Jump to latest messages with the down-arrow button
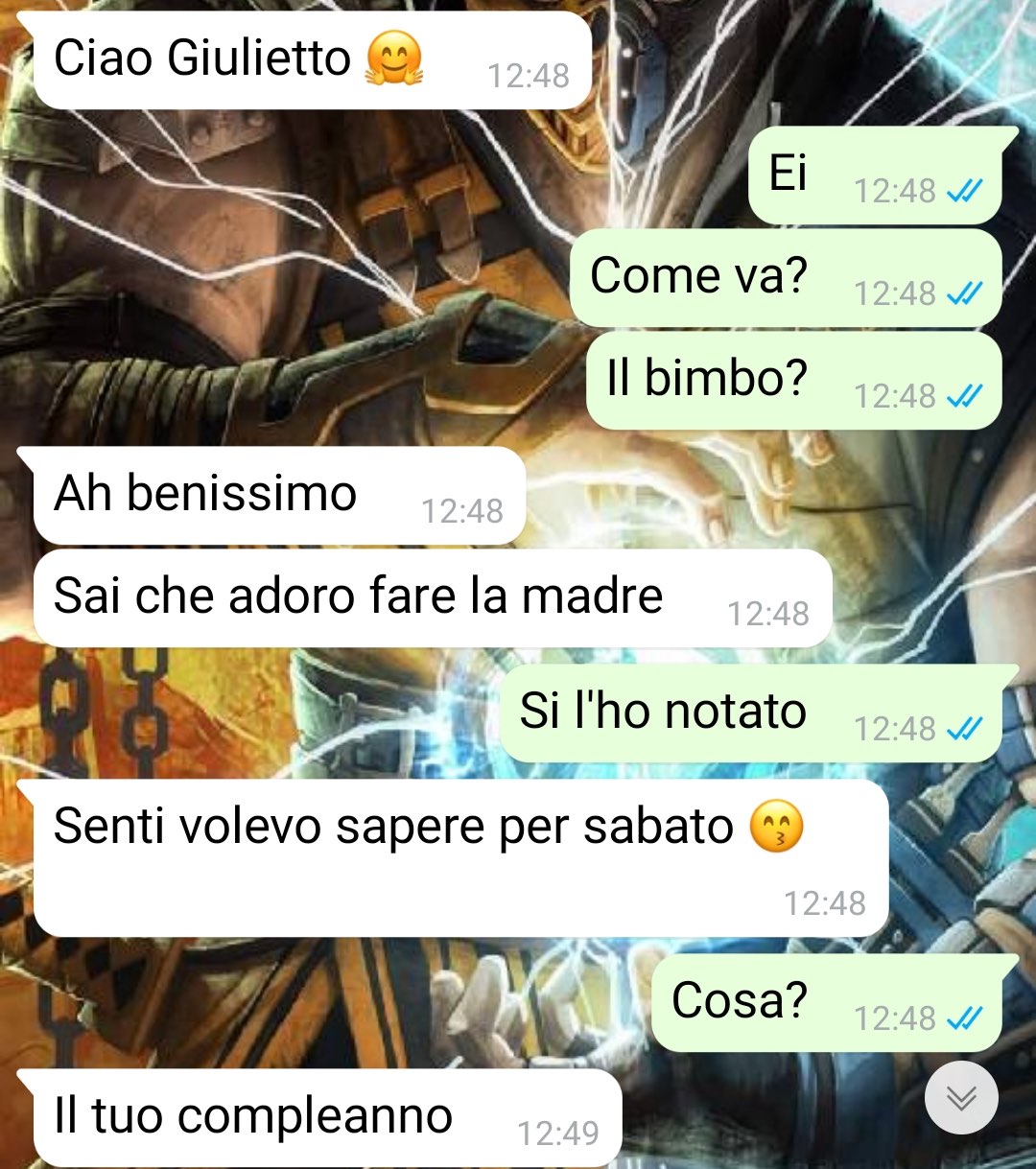The height and width of the screenshot is (1169, 1036). tap(960, 1098)
